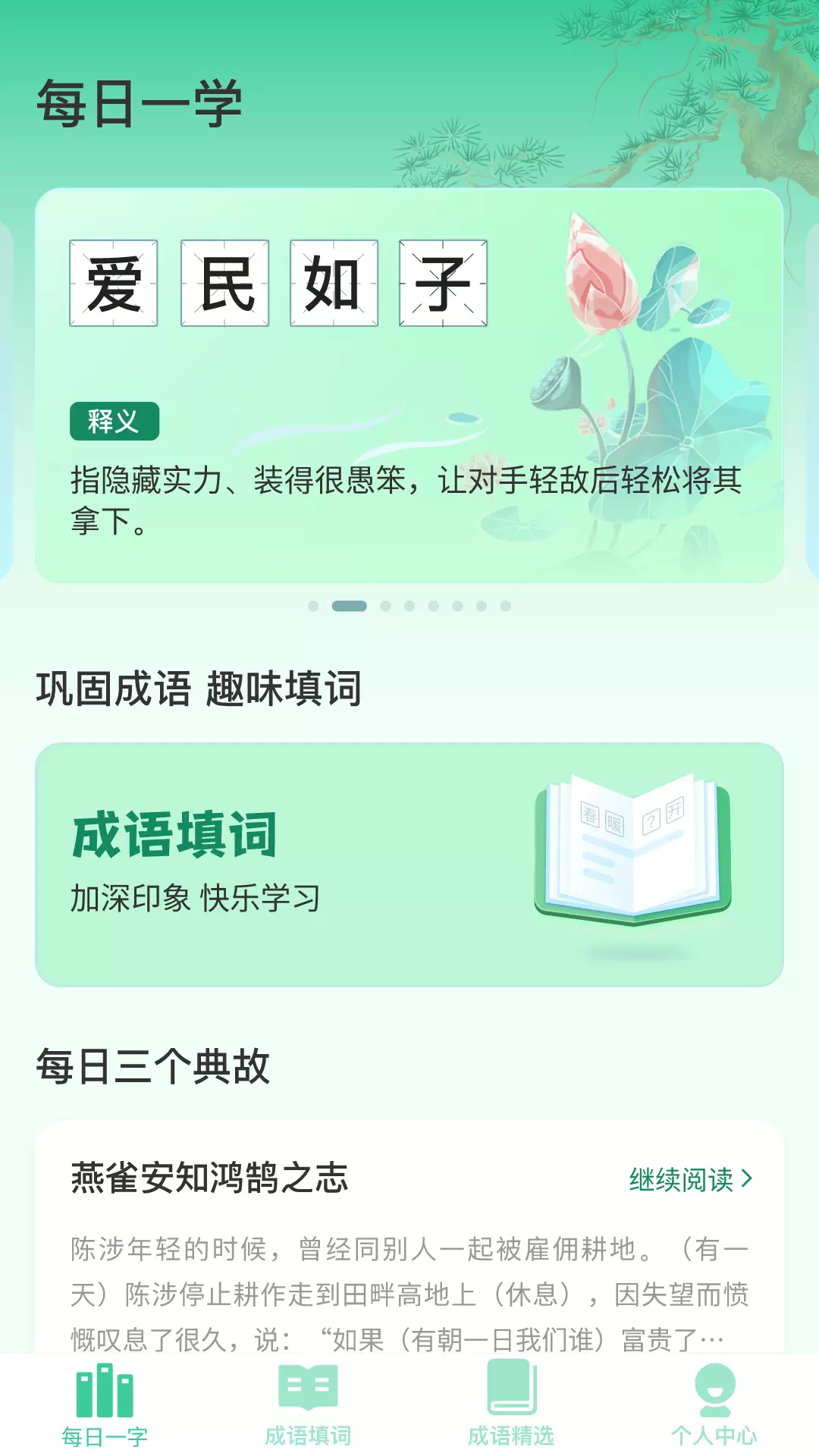Switch to the 每日一字 tab
Viewport: 819px width, 1456px height.
pyautogui.click(x=105, y=1404)
